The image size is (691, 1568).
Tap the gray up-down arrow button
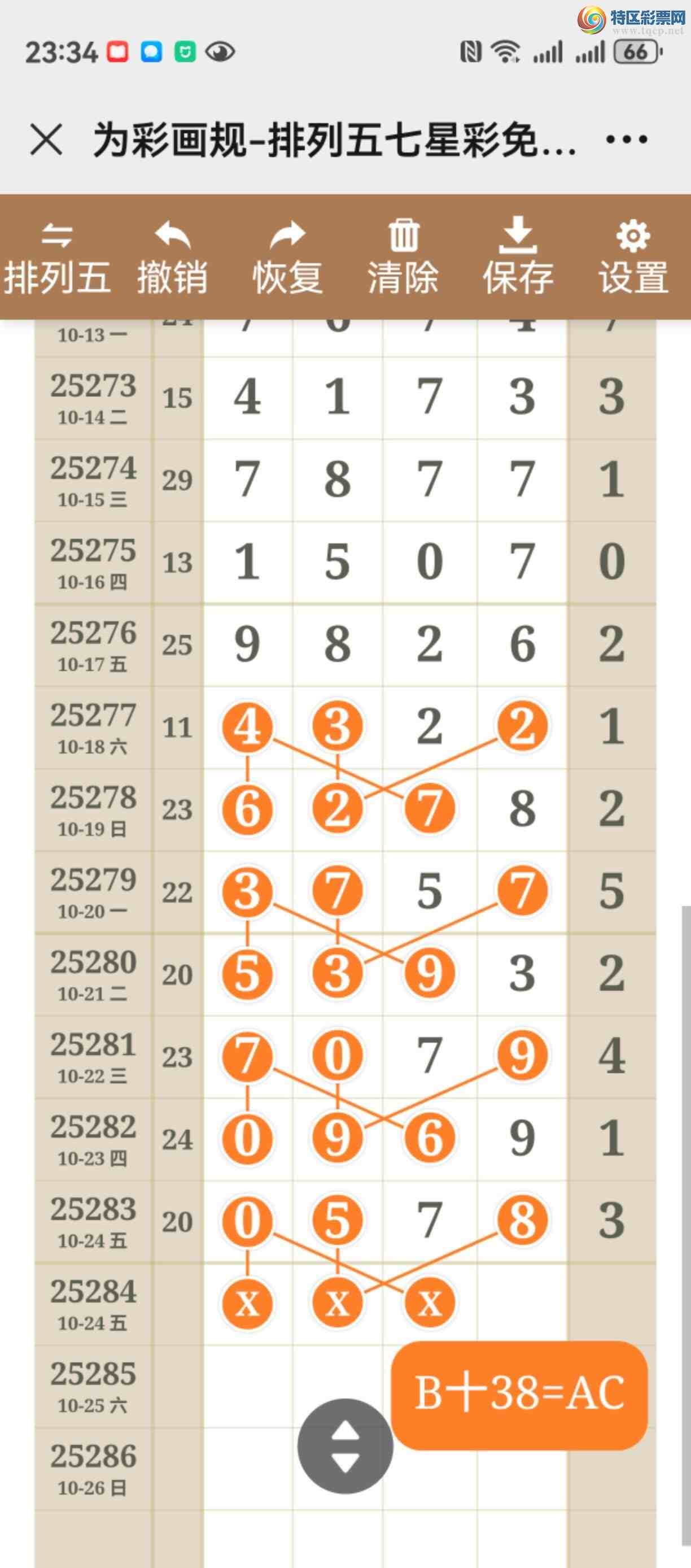[x=345, y=1446]
